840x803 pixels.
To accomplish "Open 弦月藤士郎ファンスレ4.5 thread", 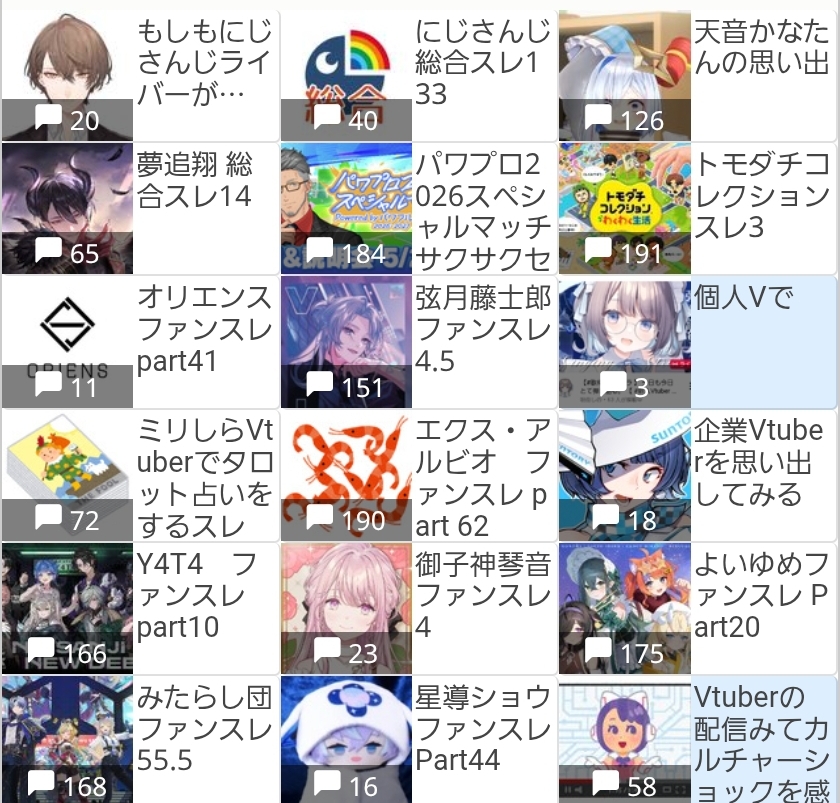I will pyautogui.click(x=418, y=342).
